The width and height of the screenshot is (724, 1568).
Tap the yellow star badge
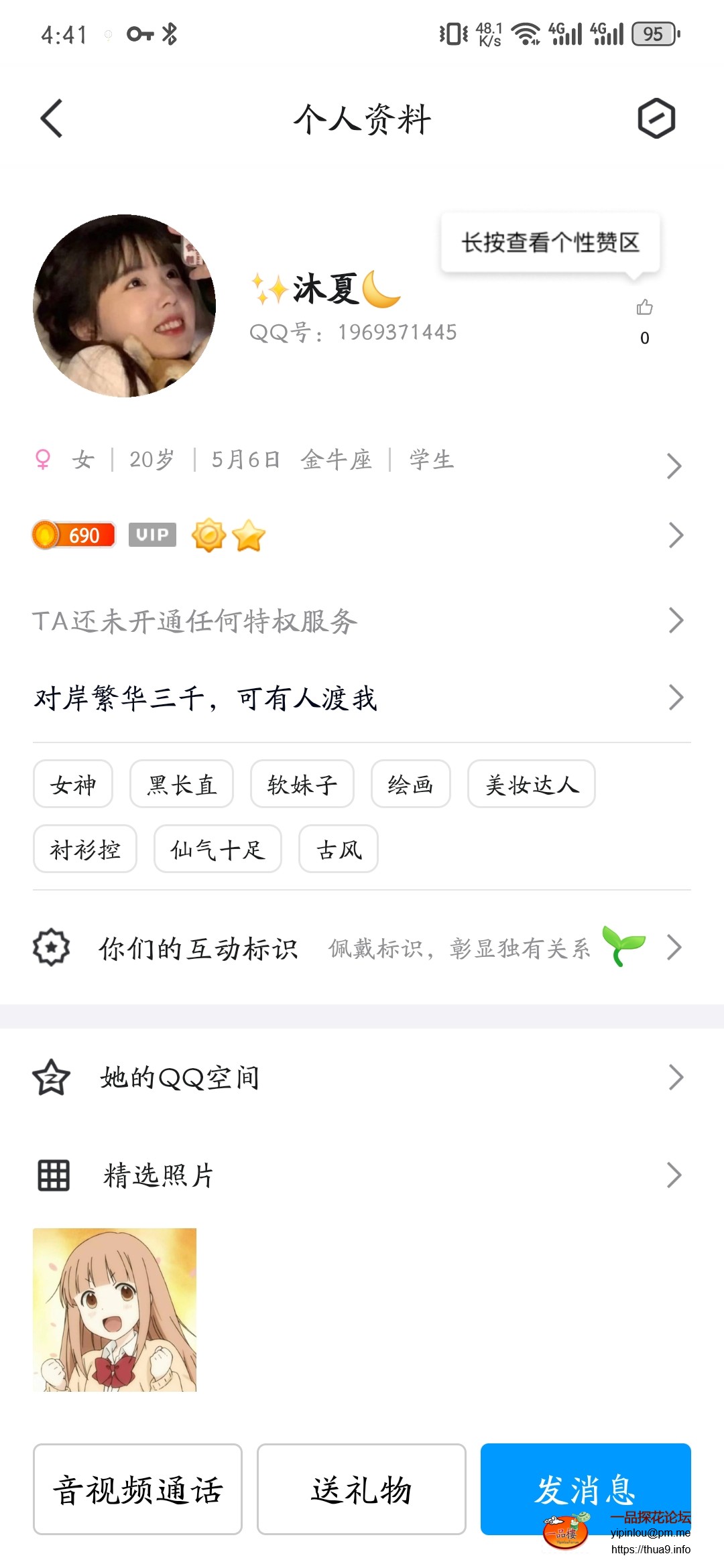249,536
